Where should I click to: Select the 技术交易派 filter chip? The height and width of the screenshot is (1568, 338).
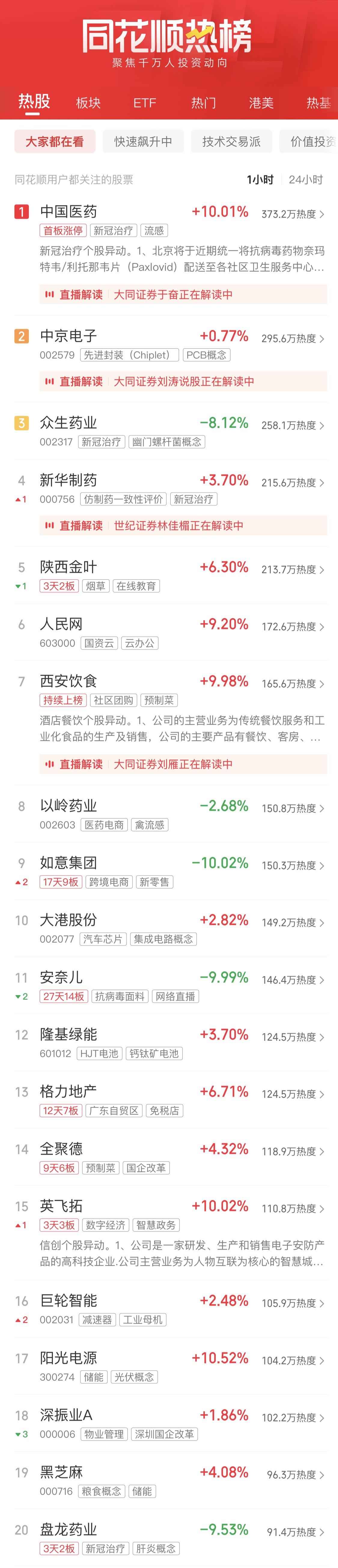(x=231, y=142)
